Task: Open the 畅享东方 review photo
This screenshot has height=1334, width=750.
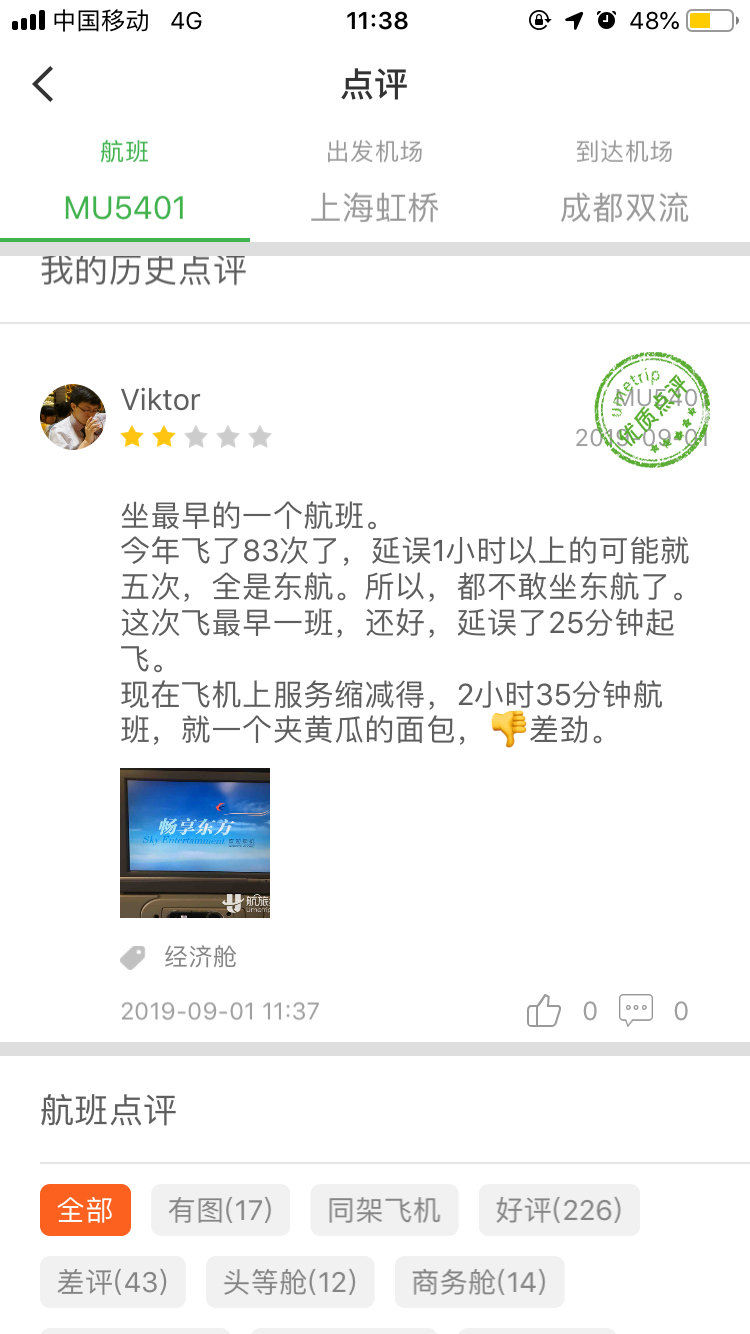Action: [195, 842]
